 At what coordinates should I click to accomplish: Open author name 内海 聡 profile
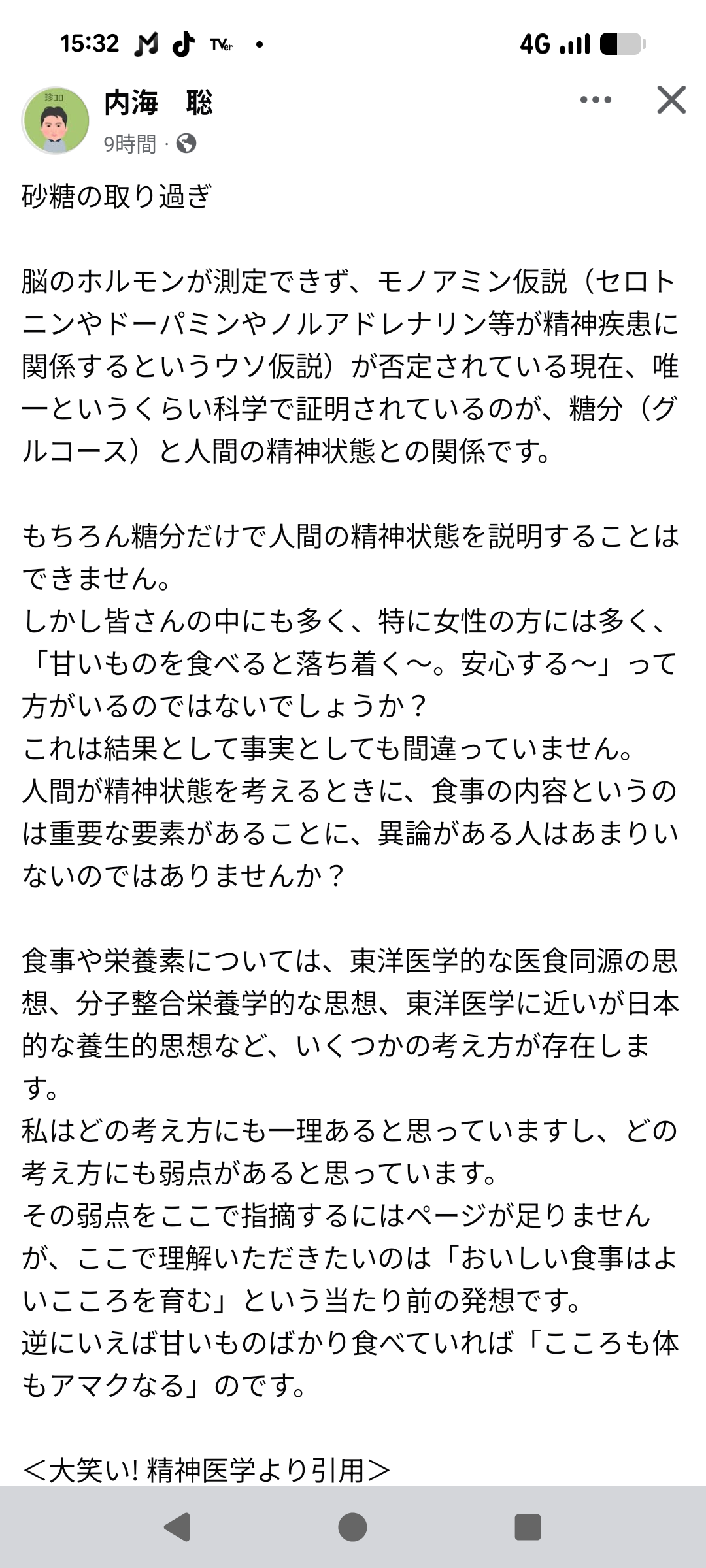(x=158, y=103)
